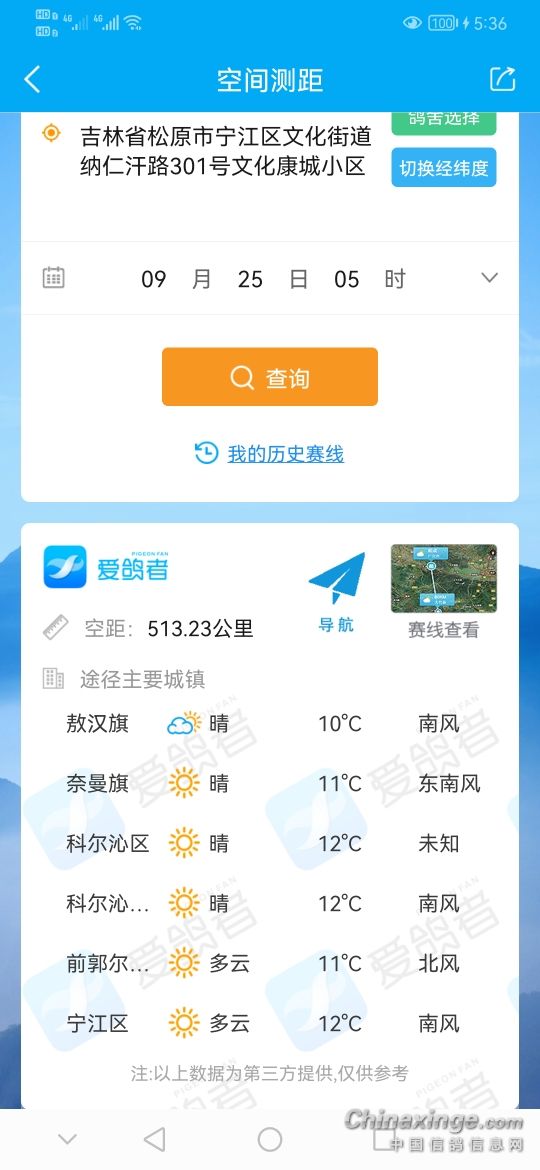
Task: Tap 切换经纬度 to switch to coordinates
Action: pyautogui.click(x=444, y=168)
